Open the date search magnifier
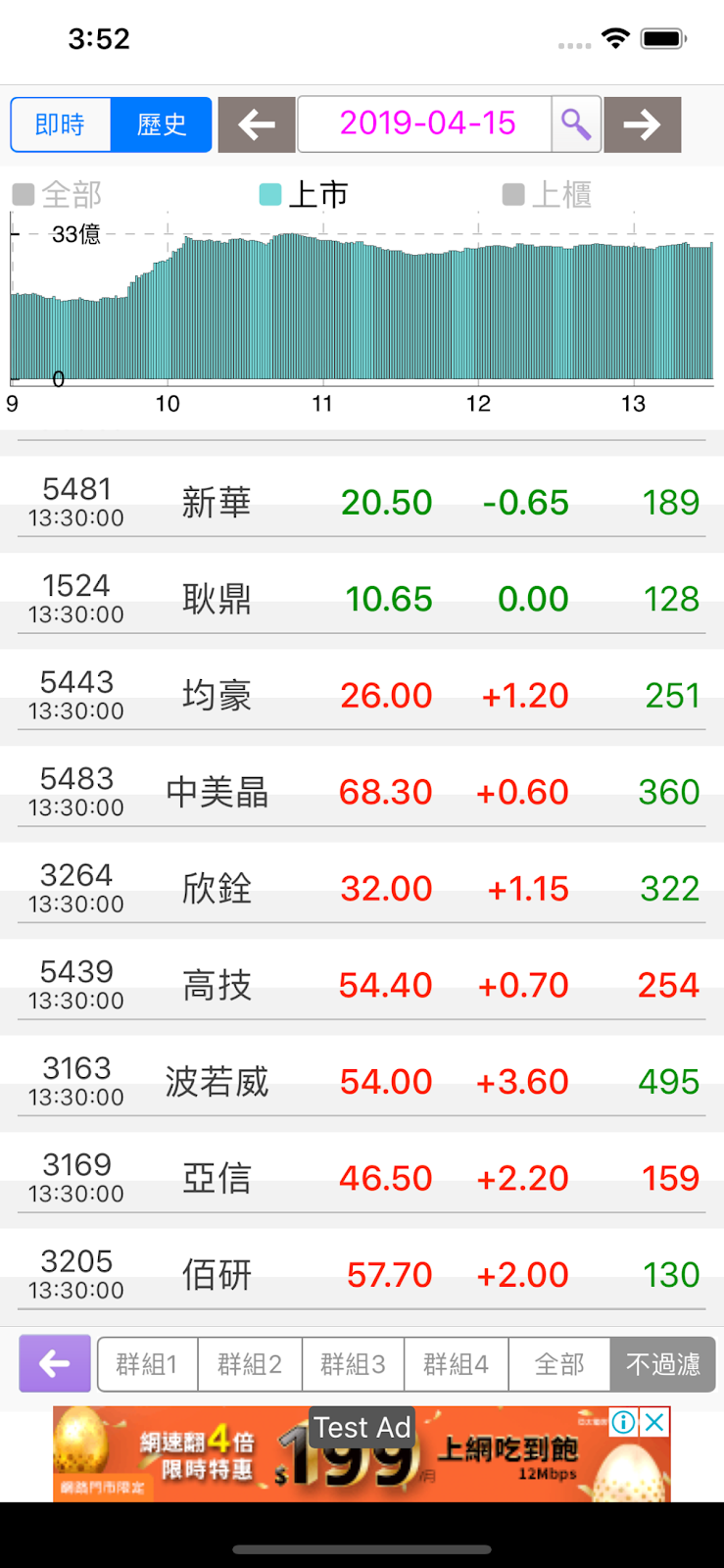The height and width of the screenshot is (1568, 724). pos(576,124)
